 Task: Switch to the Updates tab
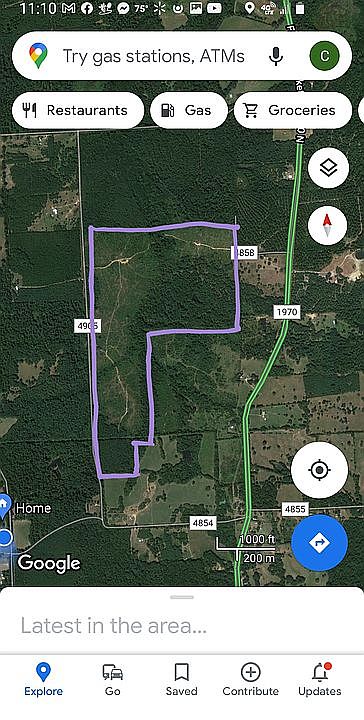coord(320,680)
